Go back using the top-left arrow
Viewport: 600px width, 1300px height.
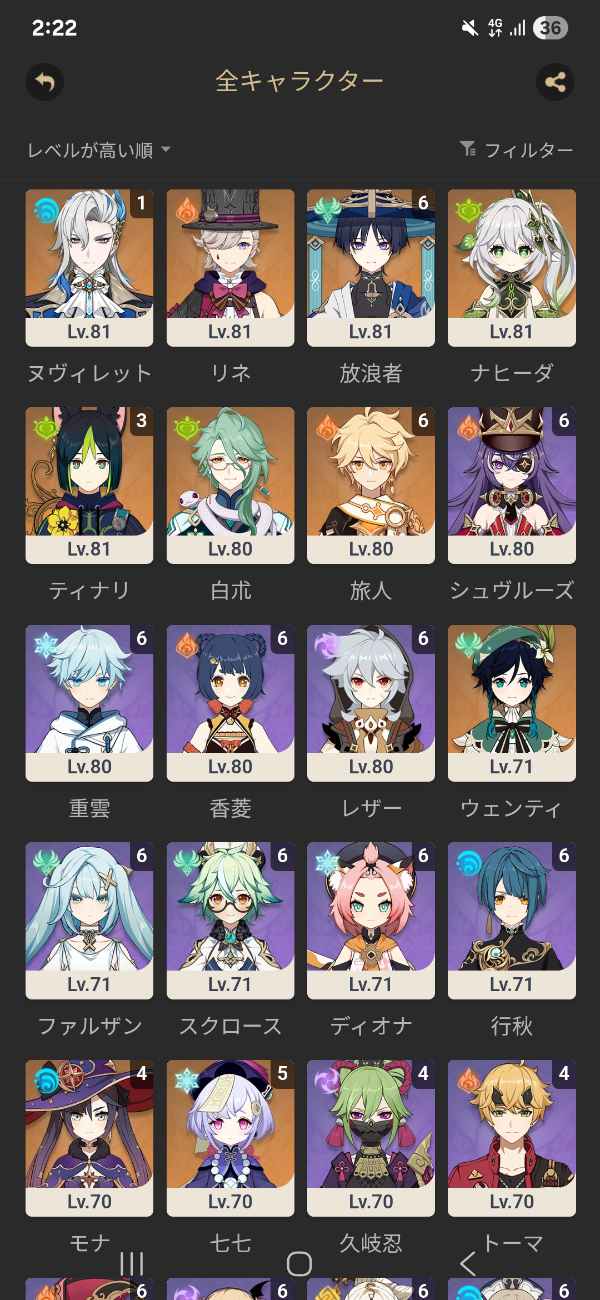44,81
